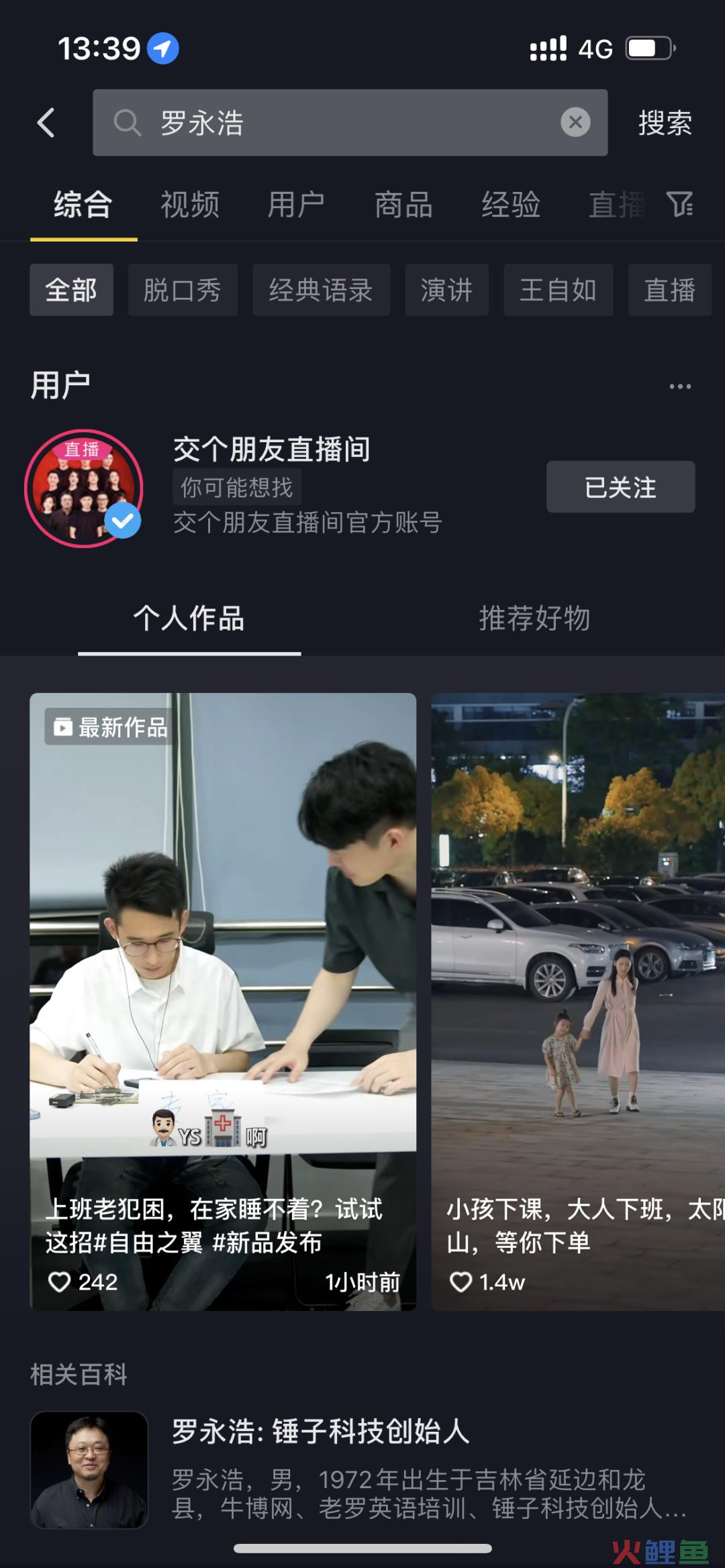Tap the 搜索 button
Image resolution: width=725 pixels, height=1568 pixels.
(665, 123)
